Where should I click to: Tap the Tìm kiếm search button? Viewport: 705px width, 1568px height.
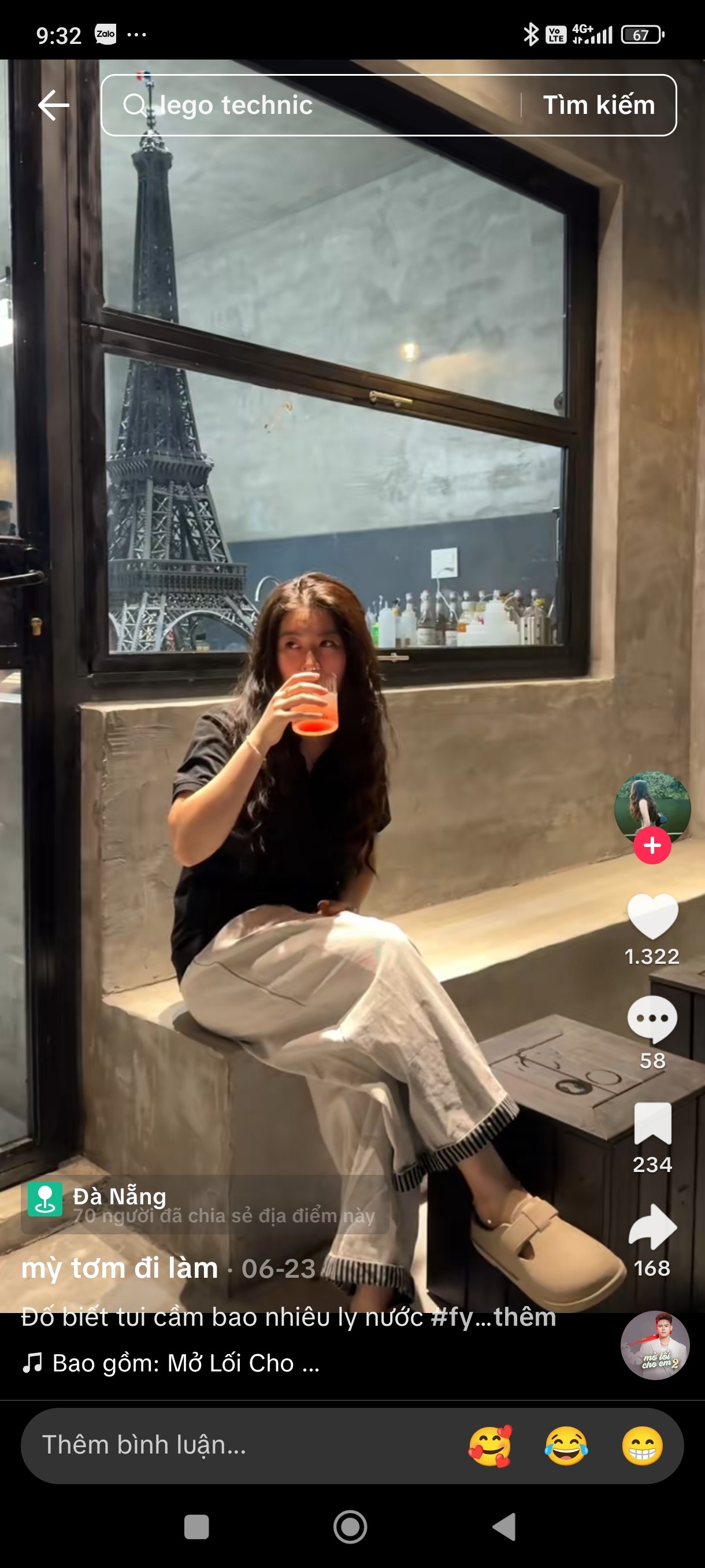pyautogui.click(x=599, y=105)
